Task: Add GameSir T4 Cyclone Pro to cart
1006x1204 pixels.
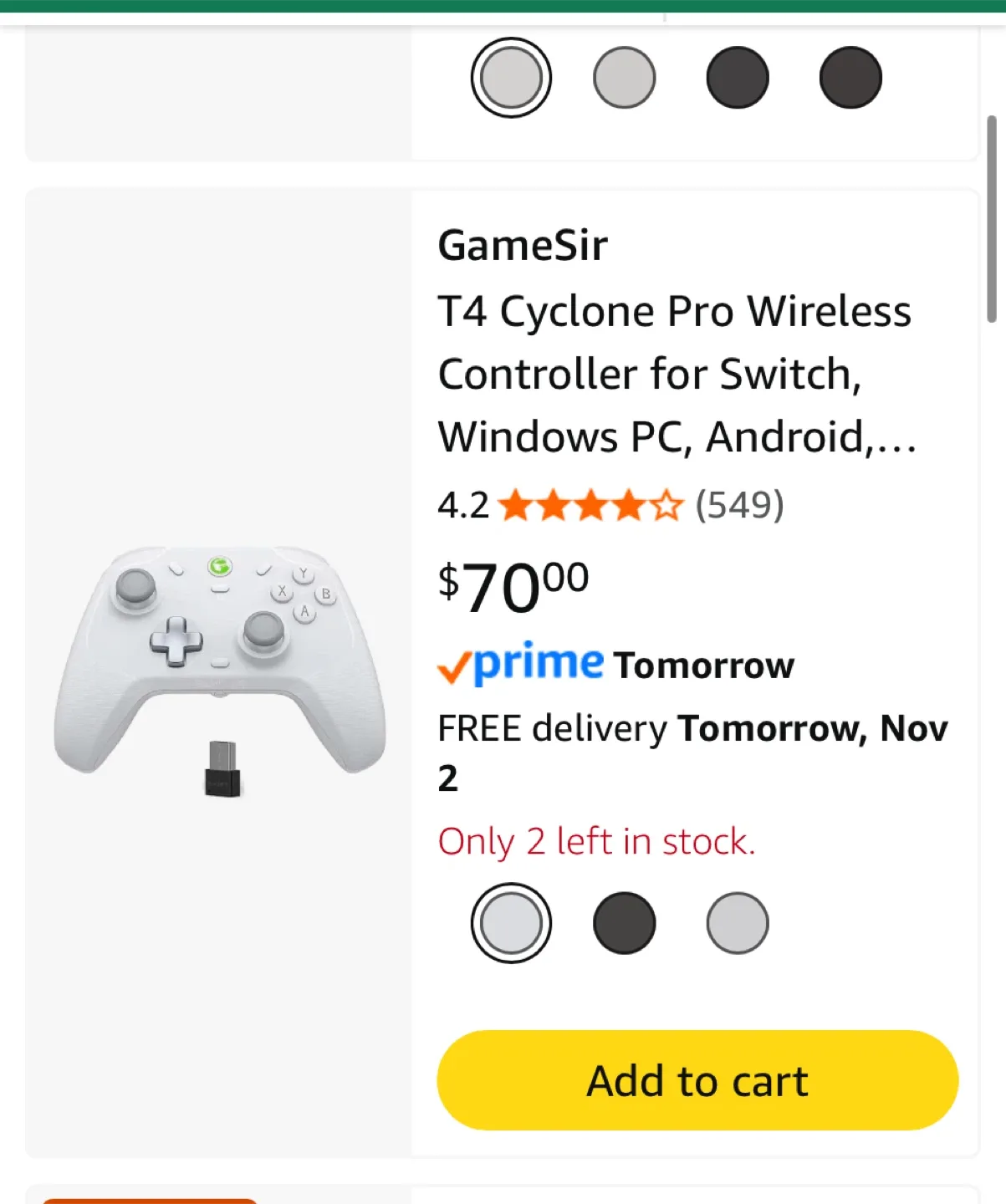Action: (697, 1080)
